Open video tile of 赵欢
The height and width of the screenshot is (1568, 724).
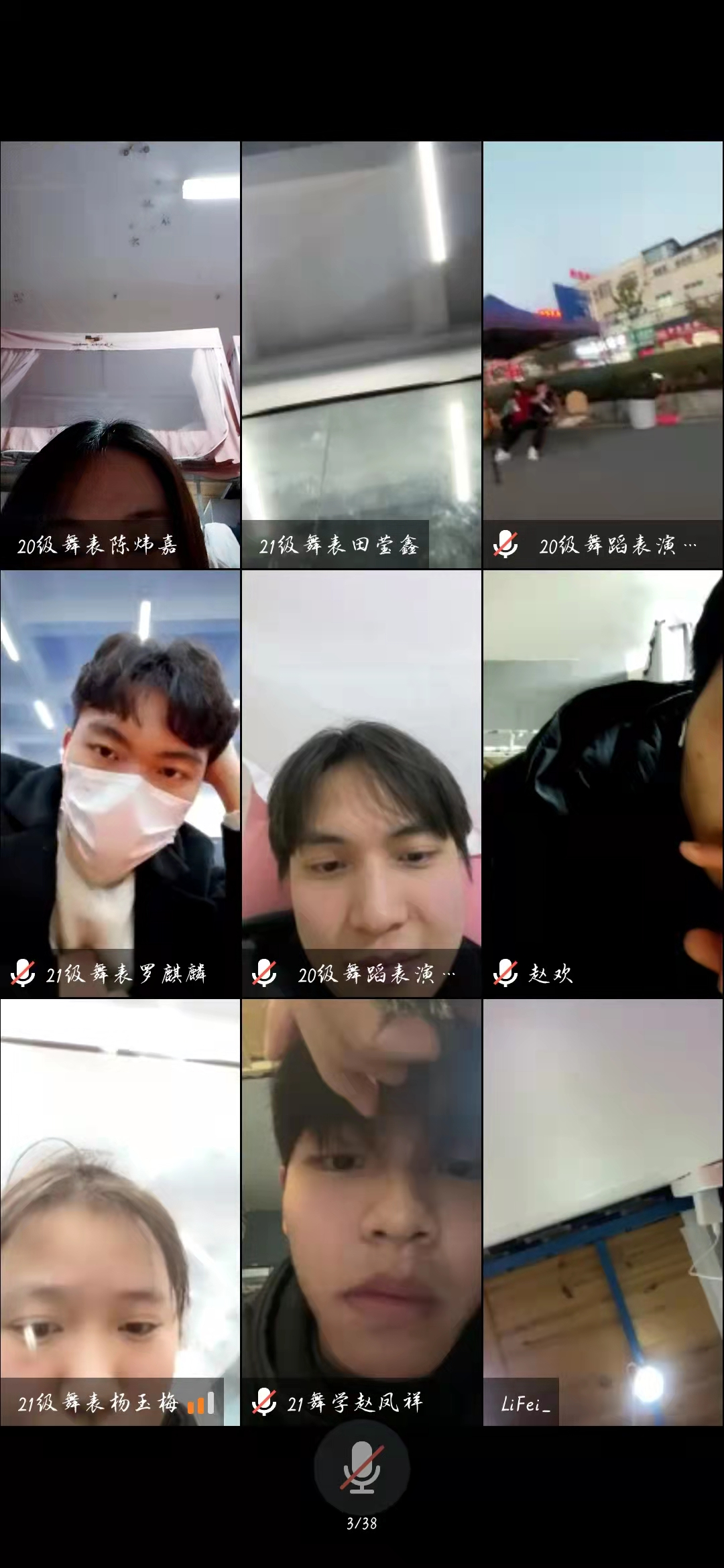(x=603, y=784)
